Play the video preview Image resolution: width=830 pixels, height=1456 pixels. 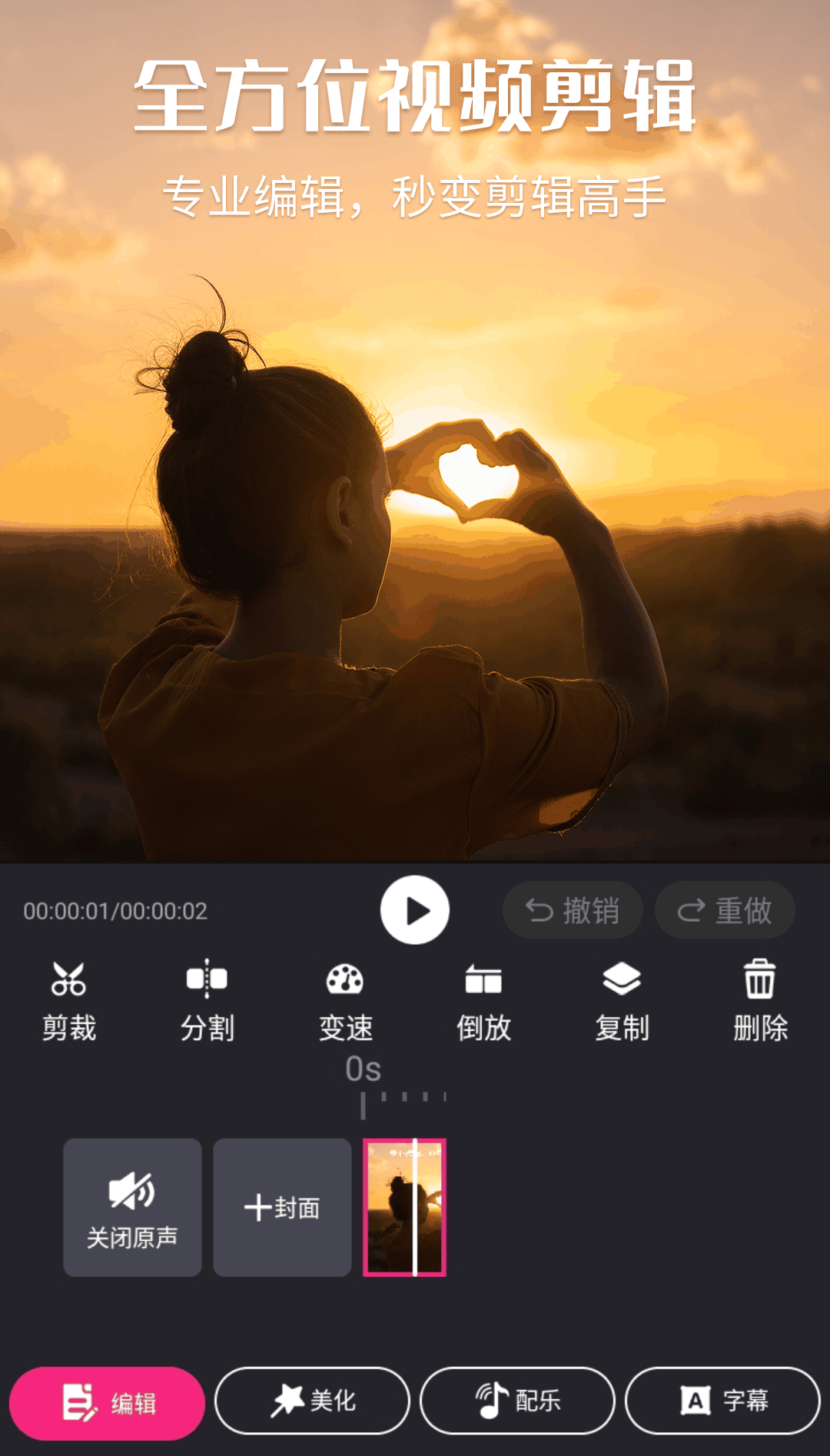(415, 910)
